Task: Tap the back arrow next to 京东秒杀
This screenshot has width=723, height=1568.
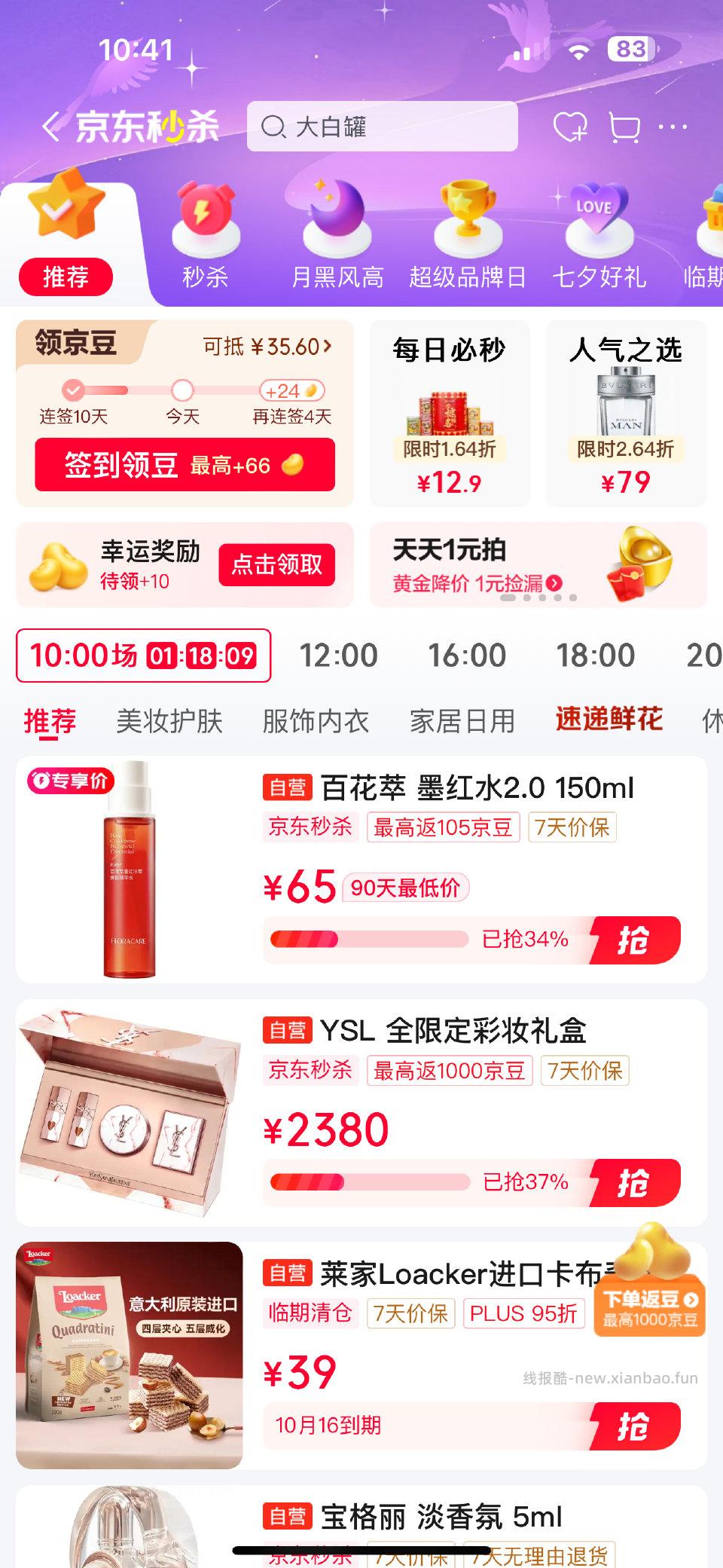Action: [50, 125]
